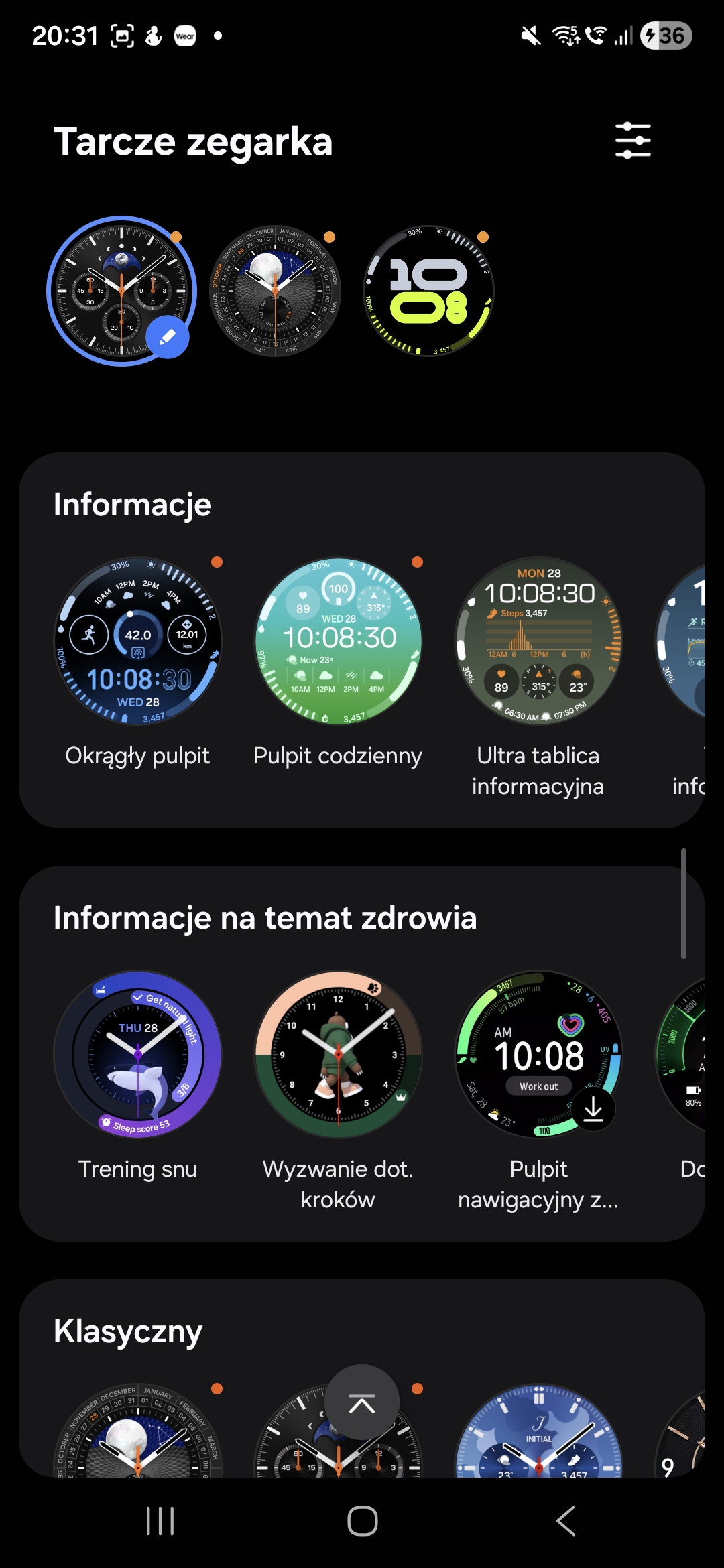Open Wyzwanie dot. kroków watch face

pos(338,1054)
